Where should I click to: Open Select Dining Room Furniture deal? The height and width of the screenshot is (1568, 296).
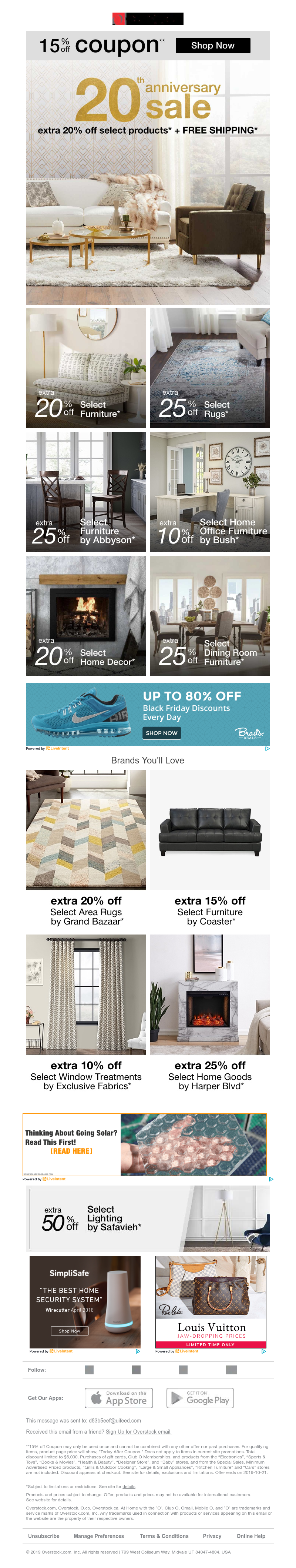[210, 616]
